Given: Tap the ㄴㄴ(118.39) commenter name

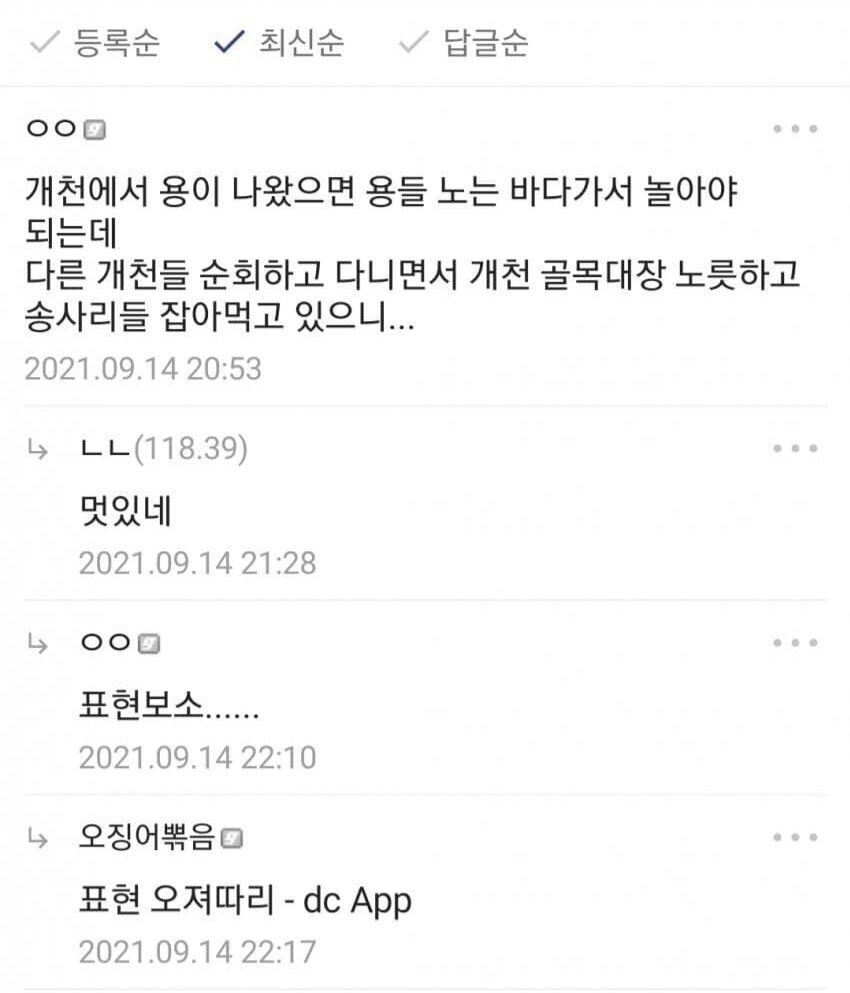Looking at the screenshot, I should (x=163, y=448).
